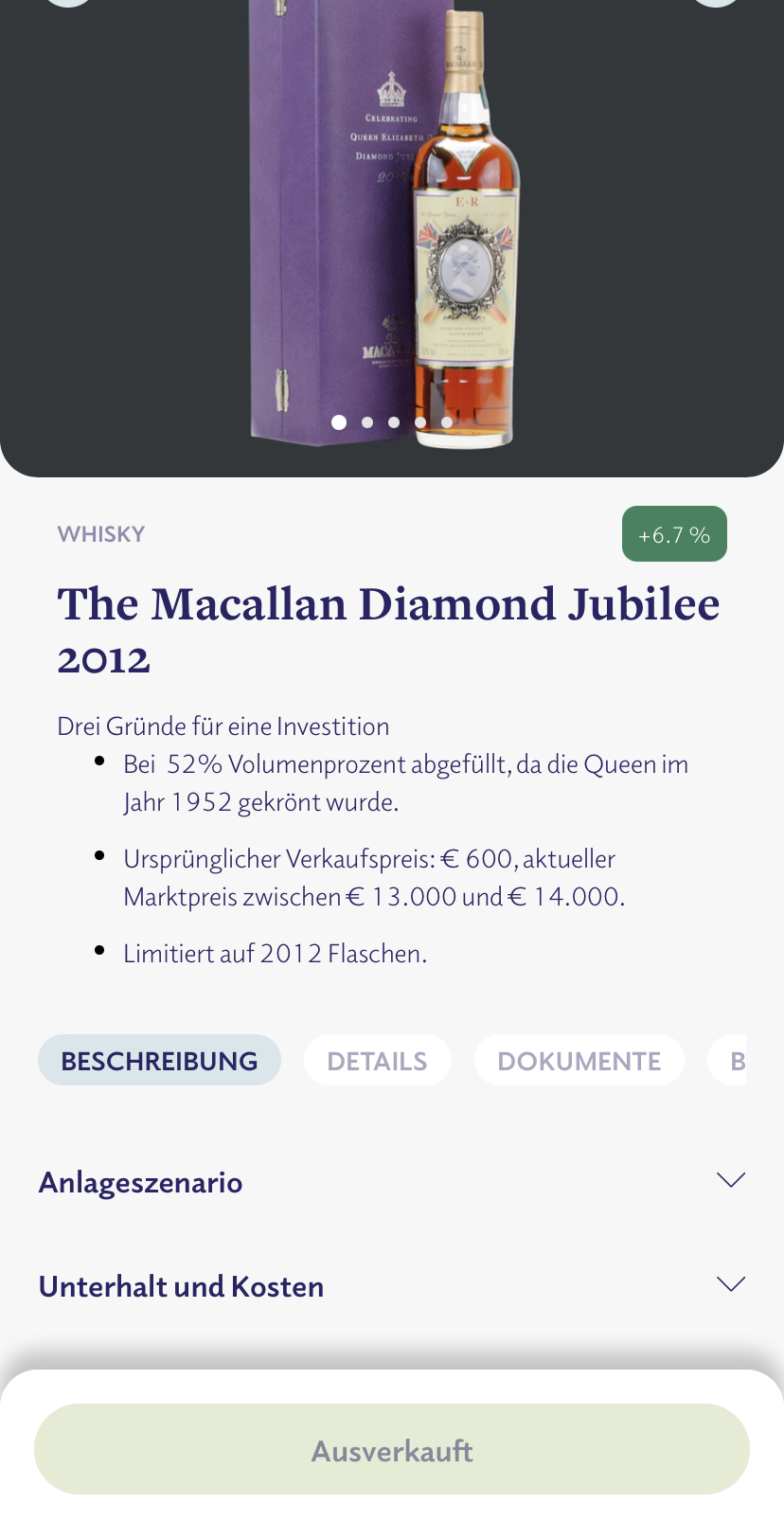Tap the Ausverkauft button

click(392, 1449)
